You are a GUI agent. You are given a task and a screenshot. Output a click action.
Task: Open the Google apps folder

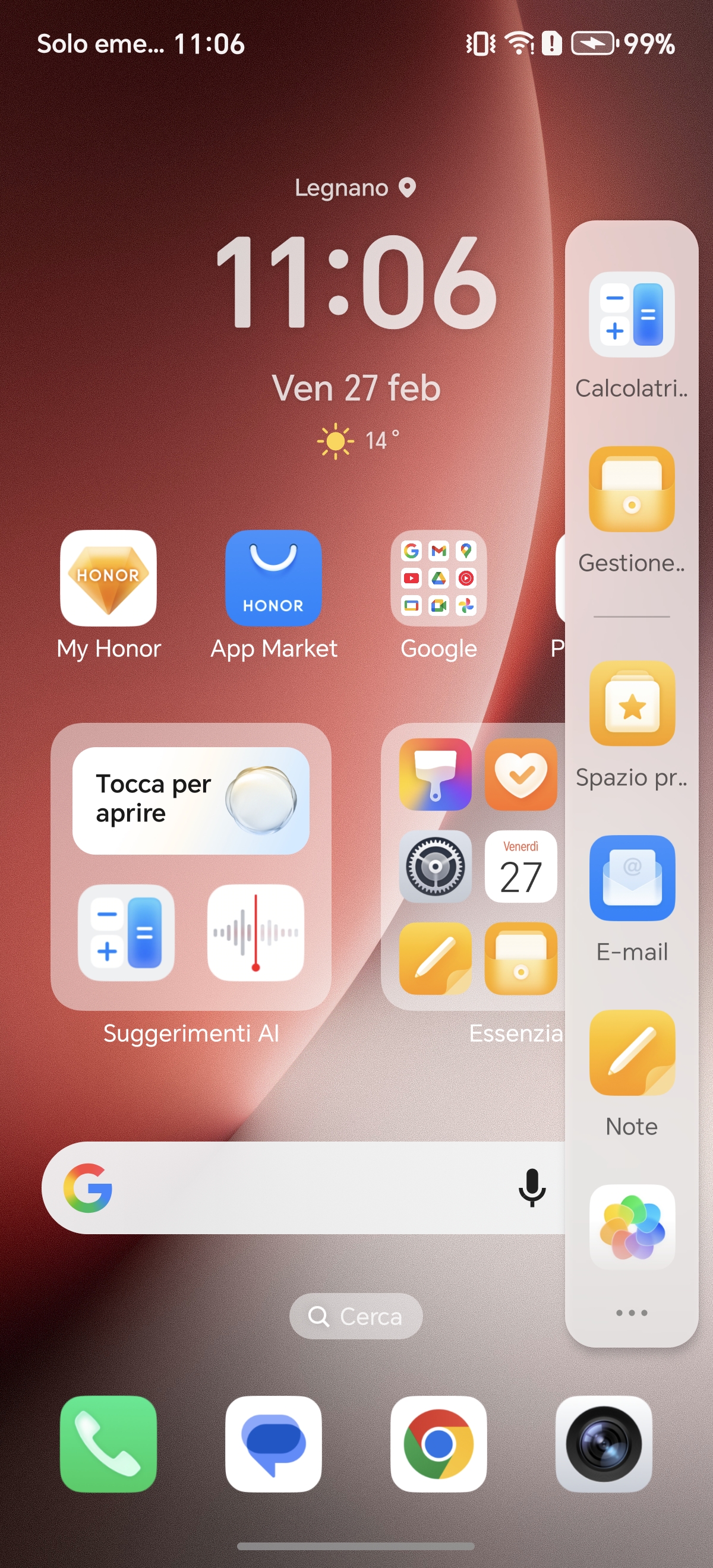point(438,578)
